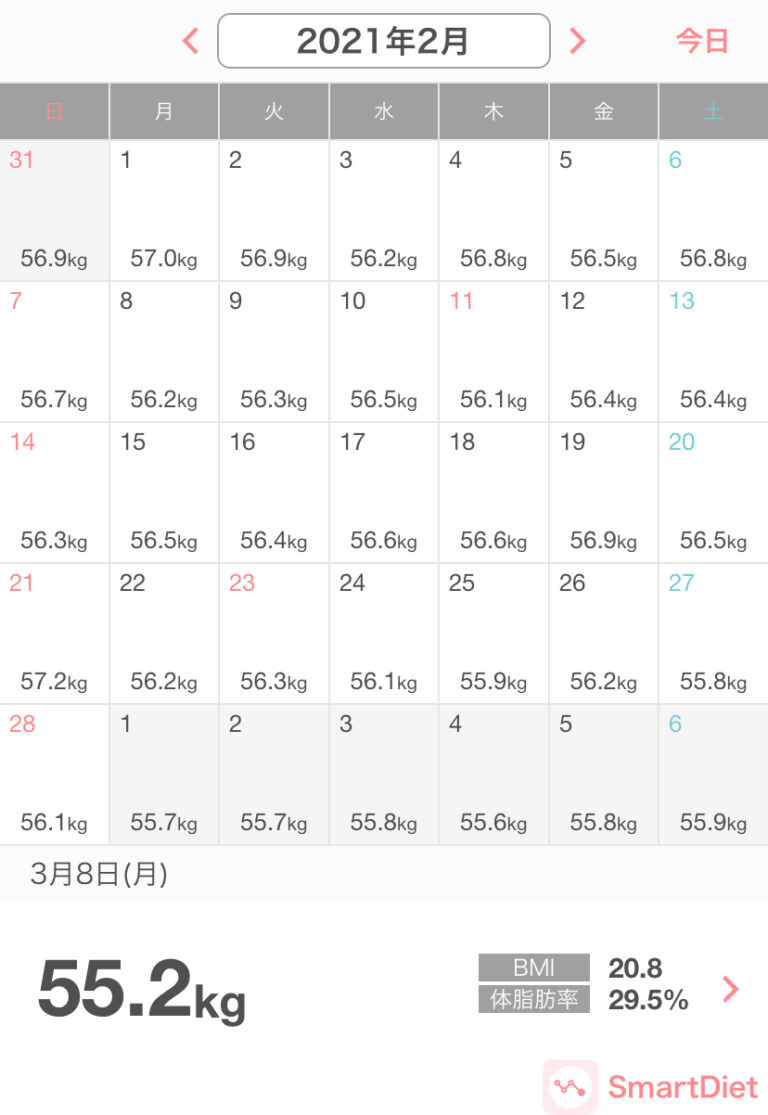This screenshot has height=1115, width=768.
Task: Open the 2021年2月 month picker
Action: [x=384, y=41]
